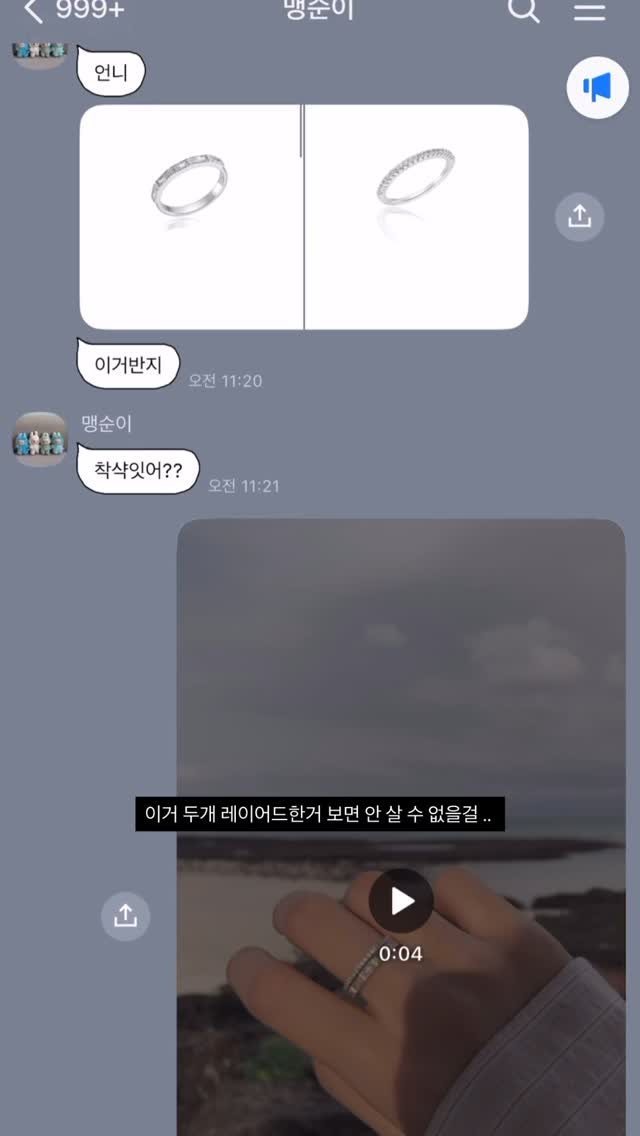The image size is (640, 1136).
Task: Search within the 맹순이 chat
Action: (523, 11)
